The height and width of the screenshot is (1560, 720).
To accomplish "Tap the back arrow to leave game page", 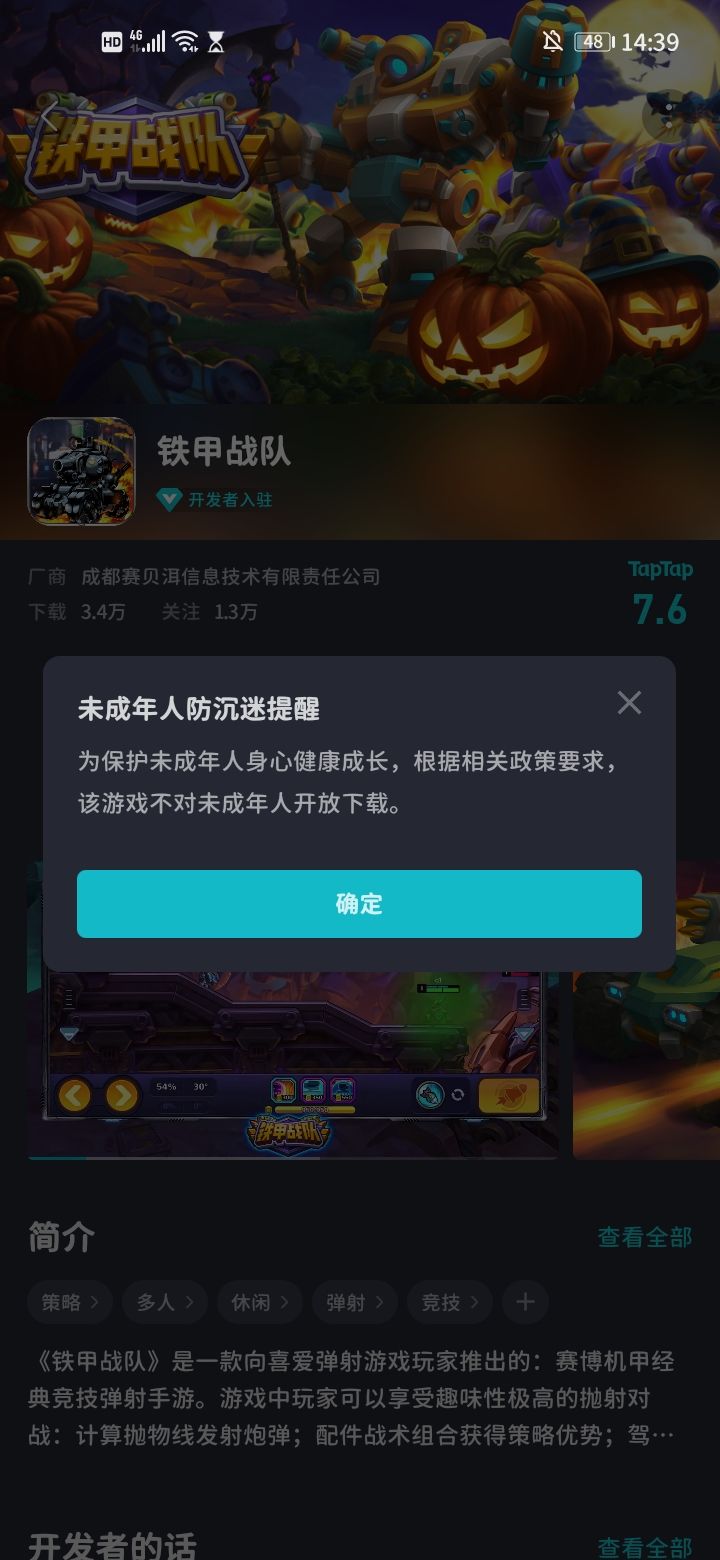I will (x=50, y=118).
